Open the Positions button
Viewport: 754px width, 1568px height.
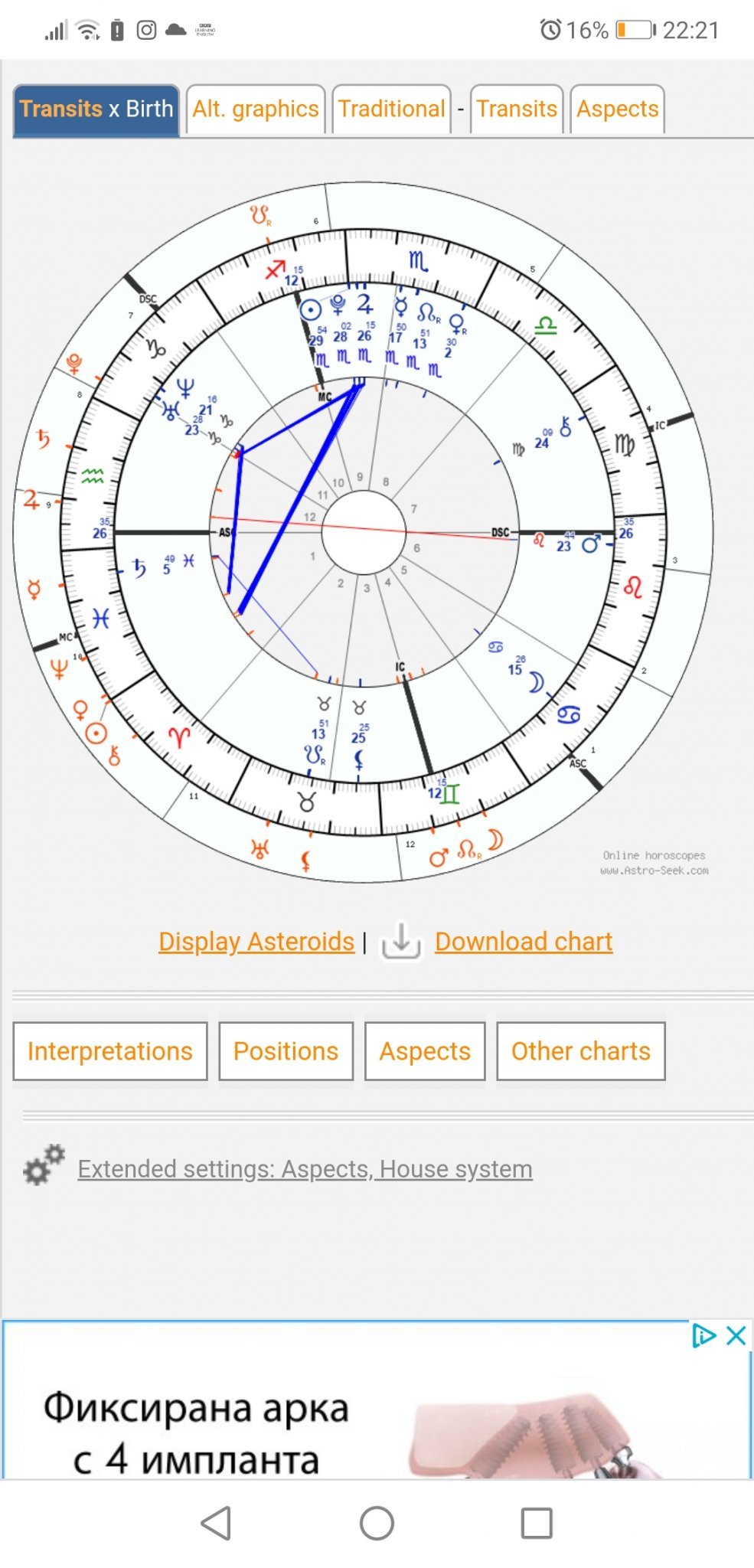[x=286, y=1051]
